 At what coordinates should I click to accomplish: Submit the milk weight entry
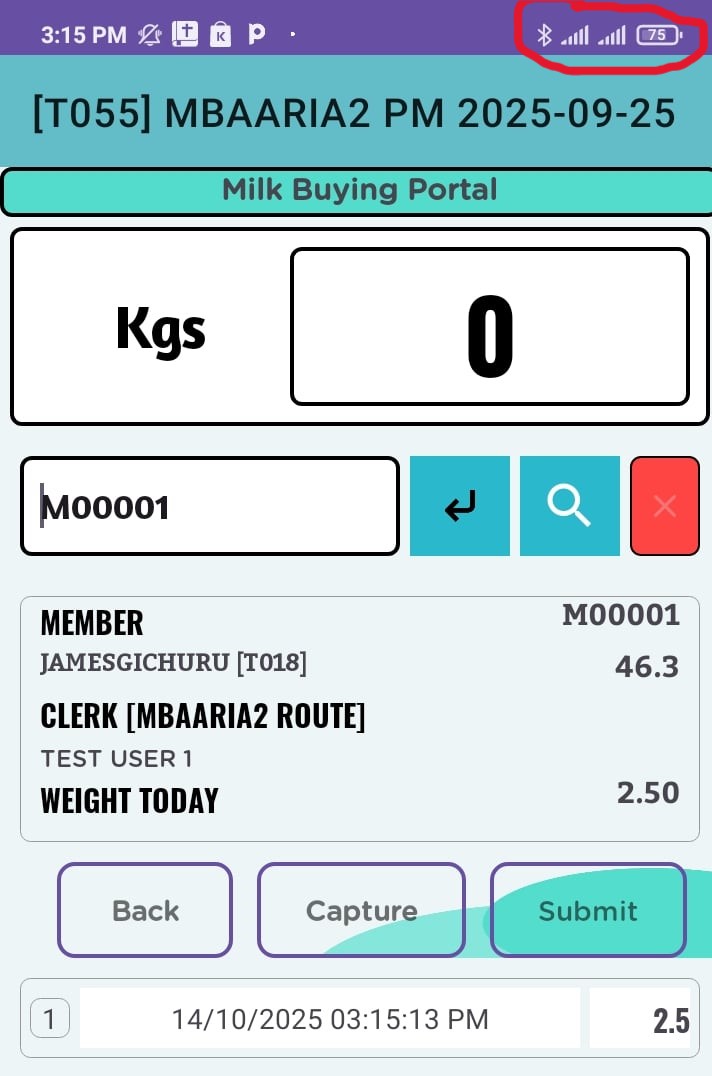click(588, 910)
